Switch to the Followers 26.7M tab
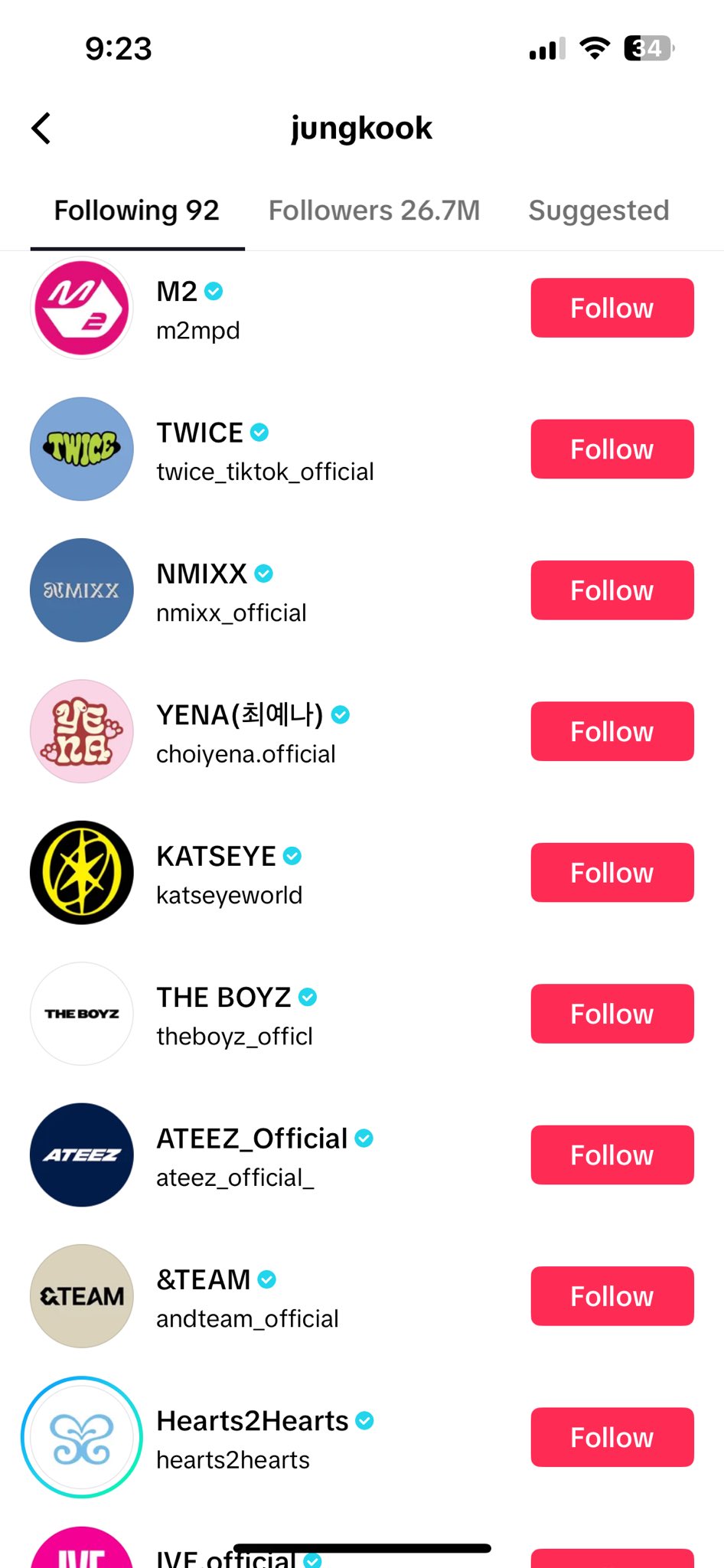The image size is (724, 1568). (373, 211)
